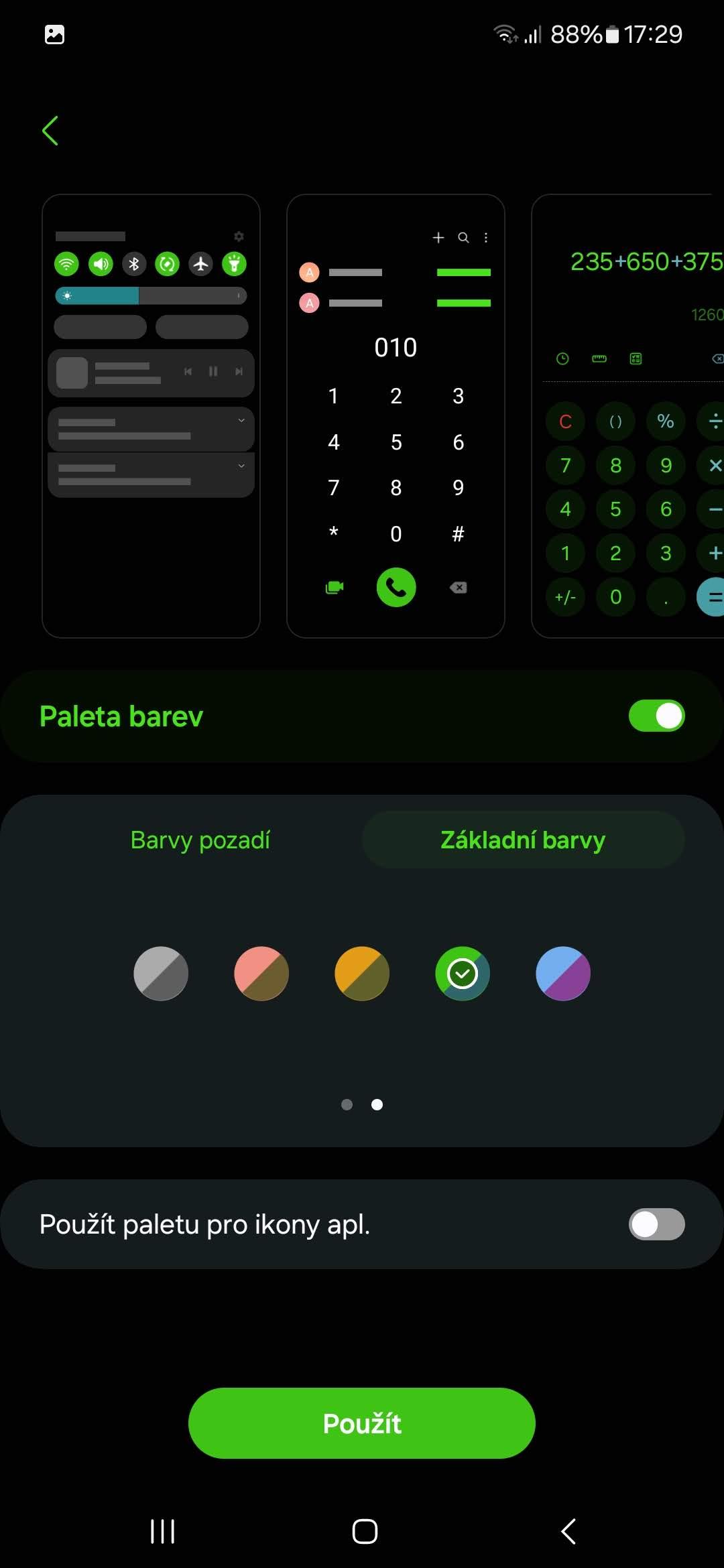Select the orange and olive swatch

tap(362, 973)
